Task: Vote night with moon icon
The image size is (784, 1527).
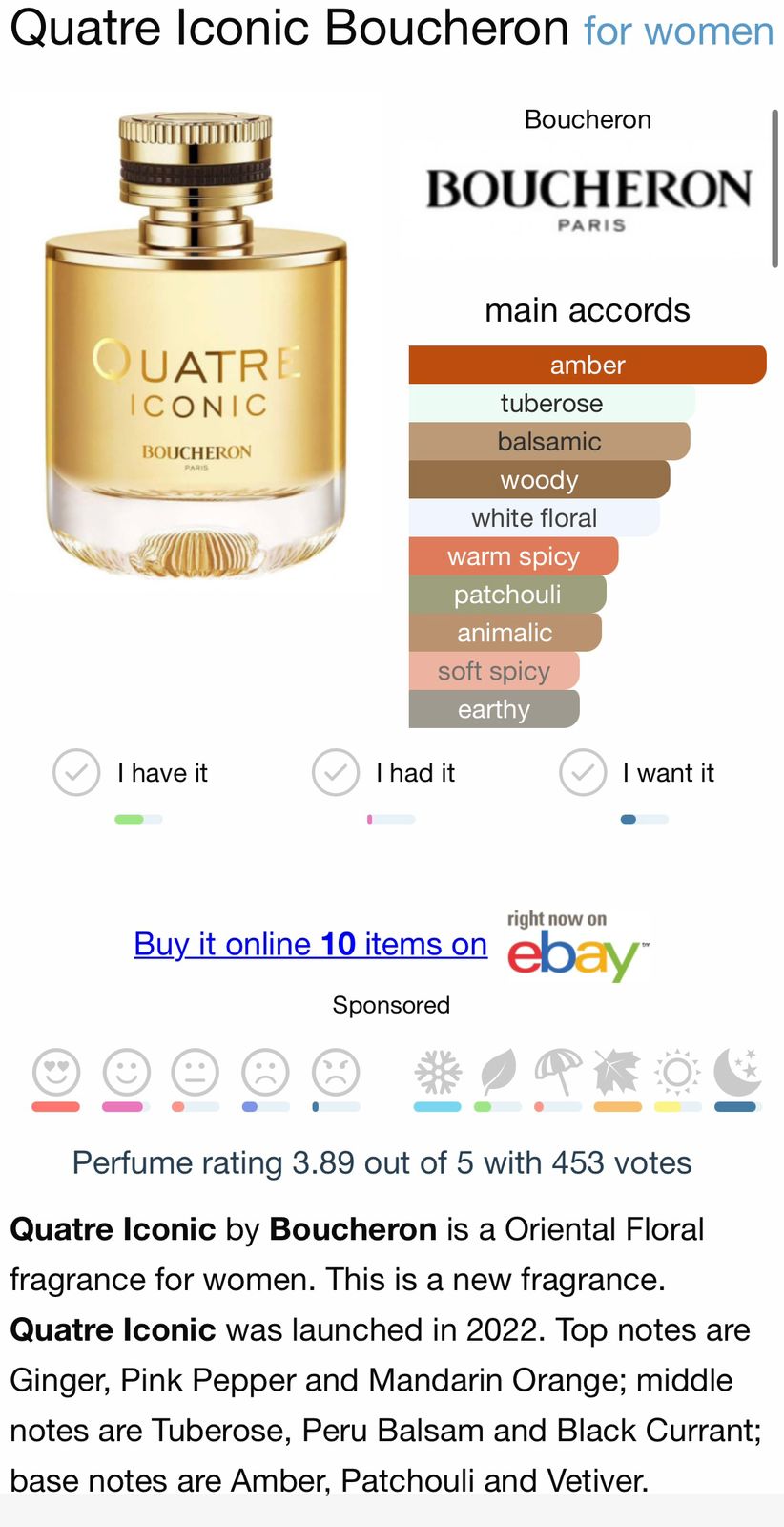Action: coord(736,1073)
